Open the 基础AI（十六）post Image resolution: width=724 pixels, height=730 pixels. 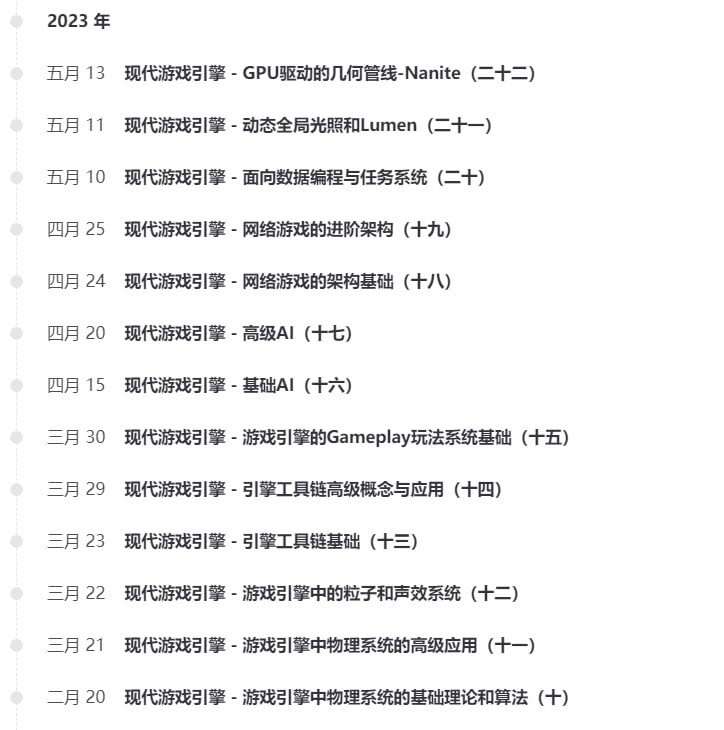click(239, 385)
